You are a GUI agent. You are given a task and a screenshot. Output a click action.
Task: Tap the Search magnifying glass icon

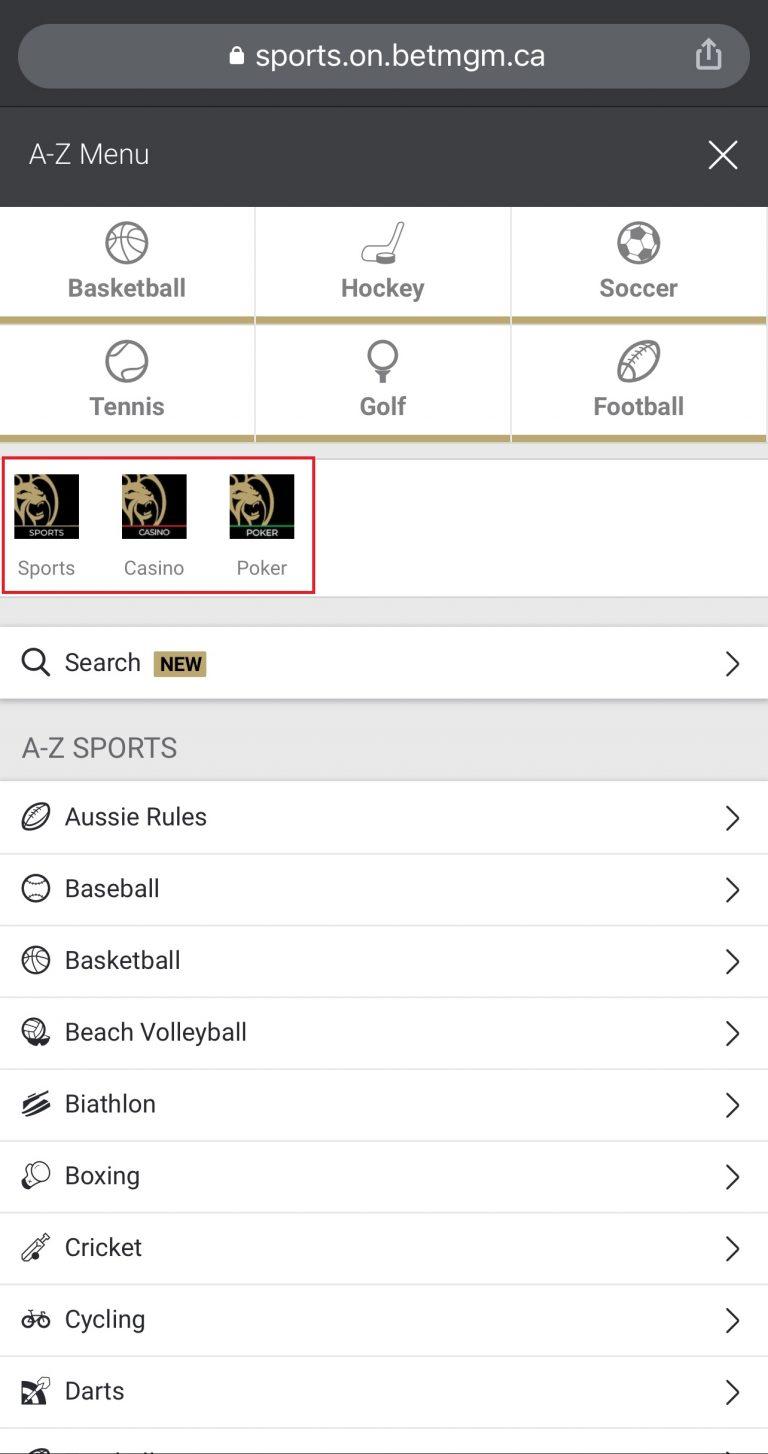pos(35,662)
